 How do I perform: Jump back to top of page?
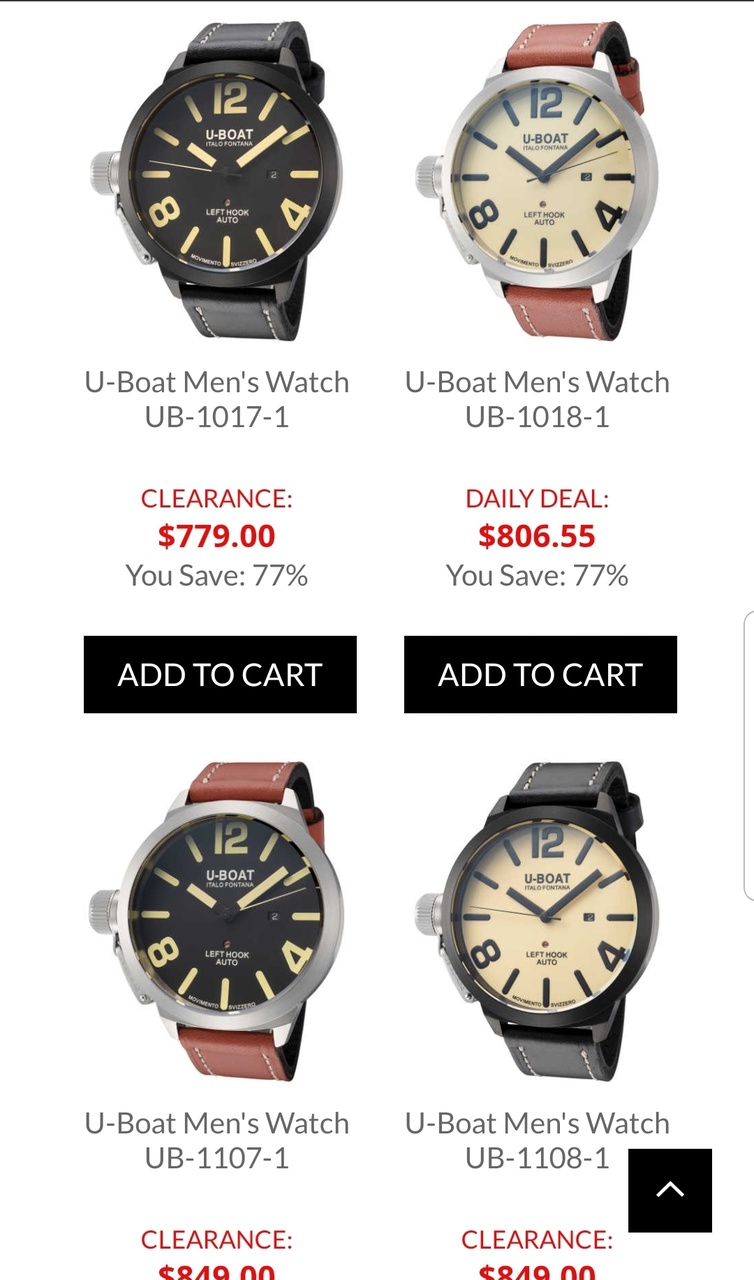click(670, 1190)
